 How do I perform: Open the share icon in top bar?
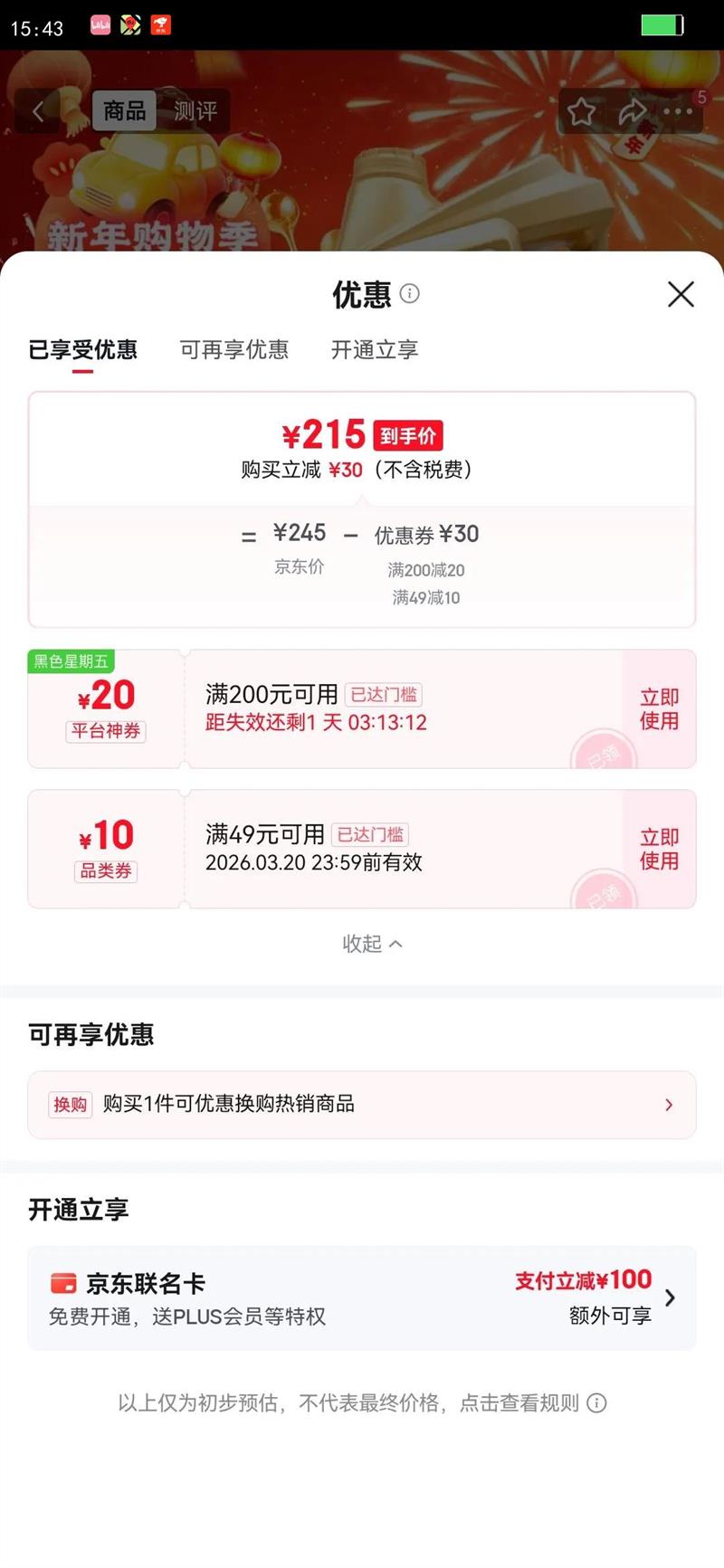[632, 110]
